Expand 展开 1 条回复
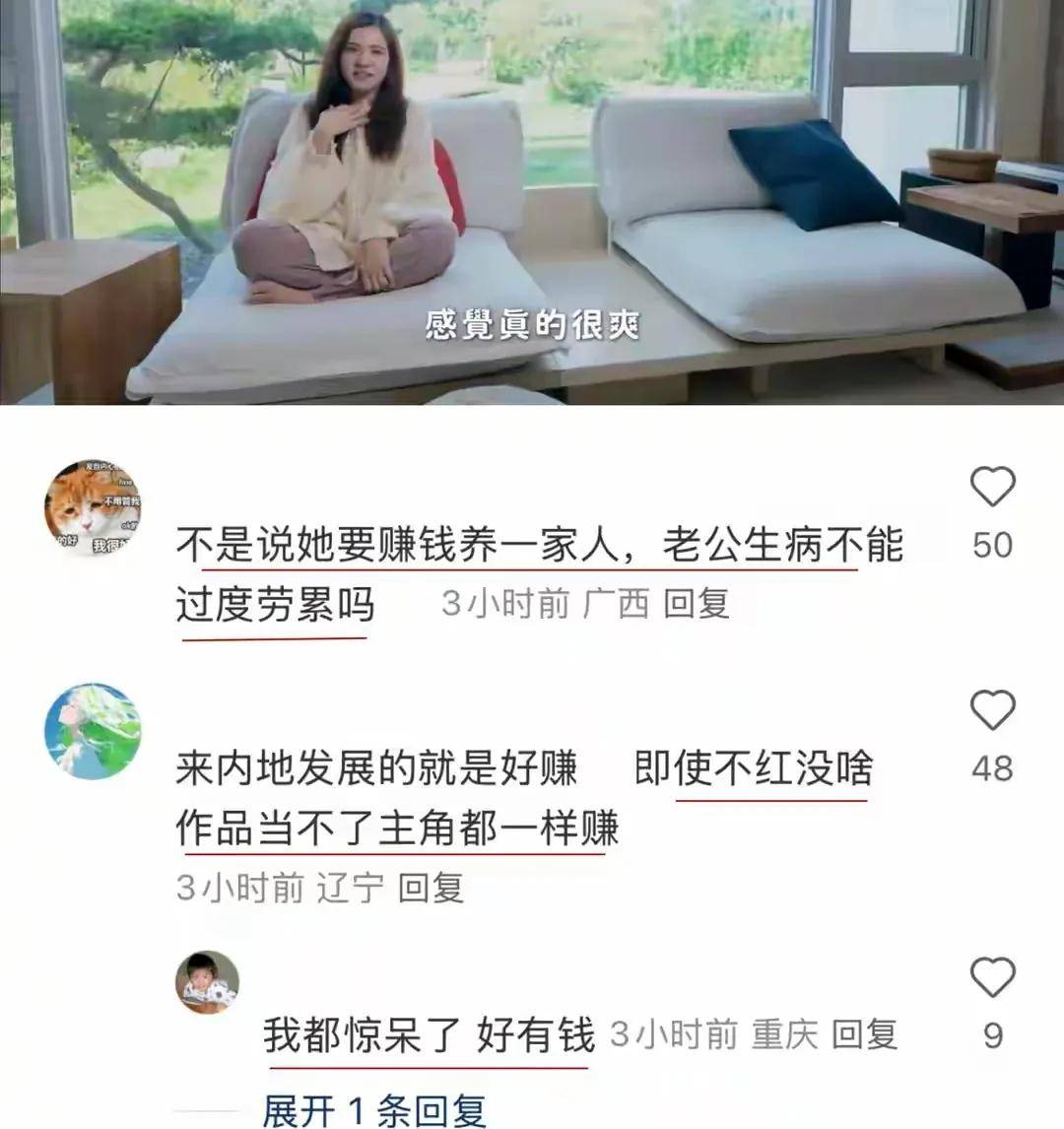Image resolution: width=1064 pixels, height=1129 pixels. 374,1111
